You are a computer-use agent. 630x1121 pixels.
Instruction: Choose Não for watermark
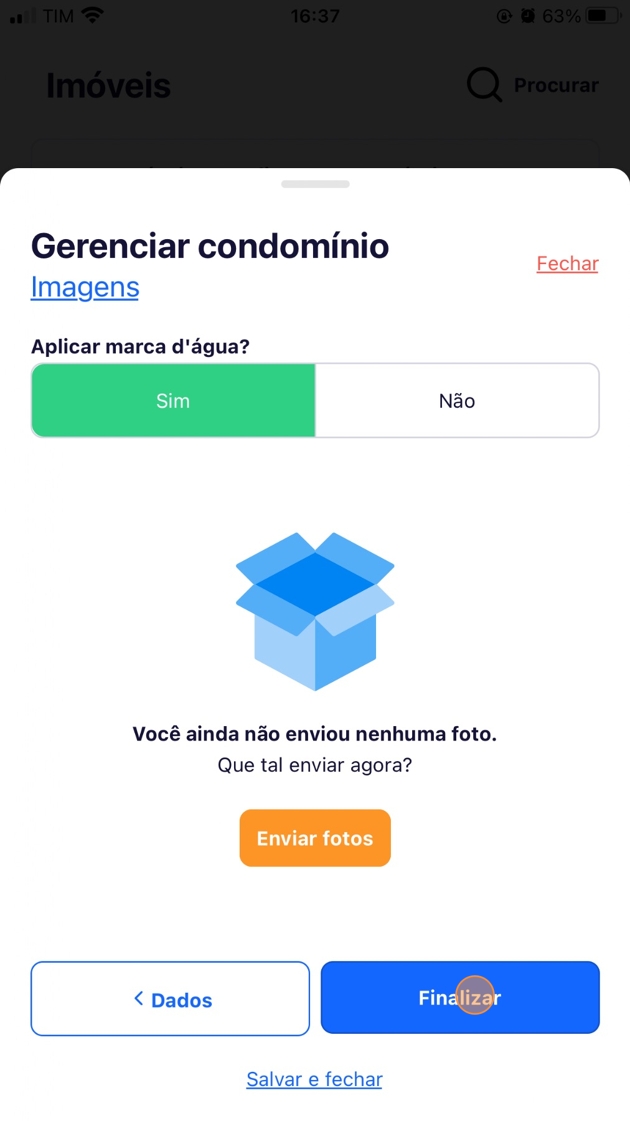click(457, 401)
